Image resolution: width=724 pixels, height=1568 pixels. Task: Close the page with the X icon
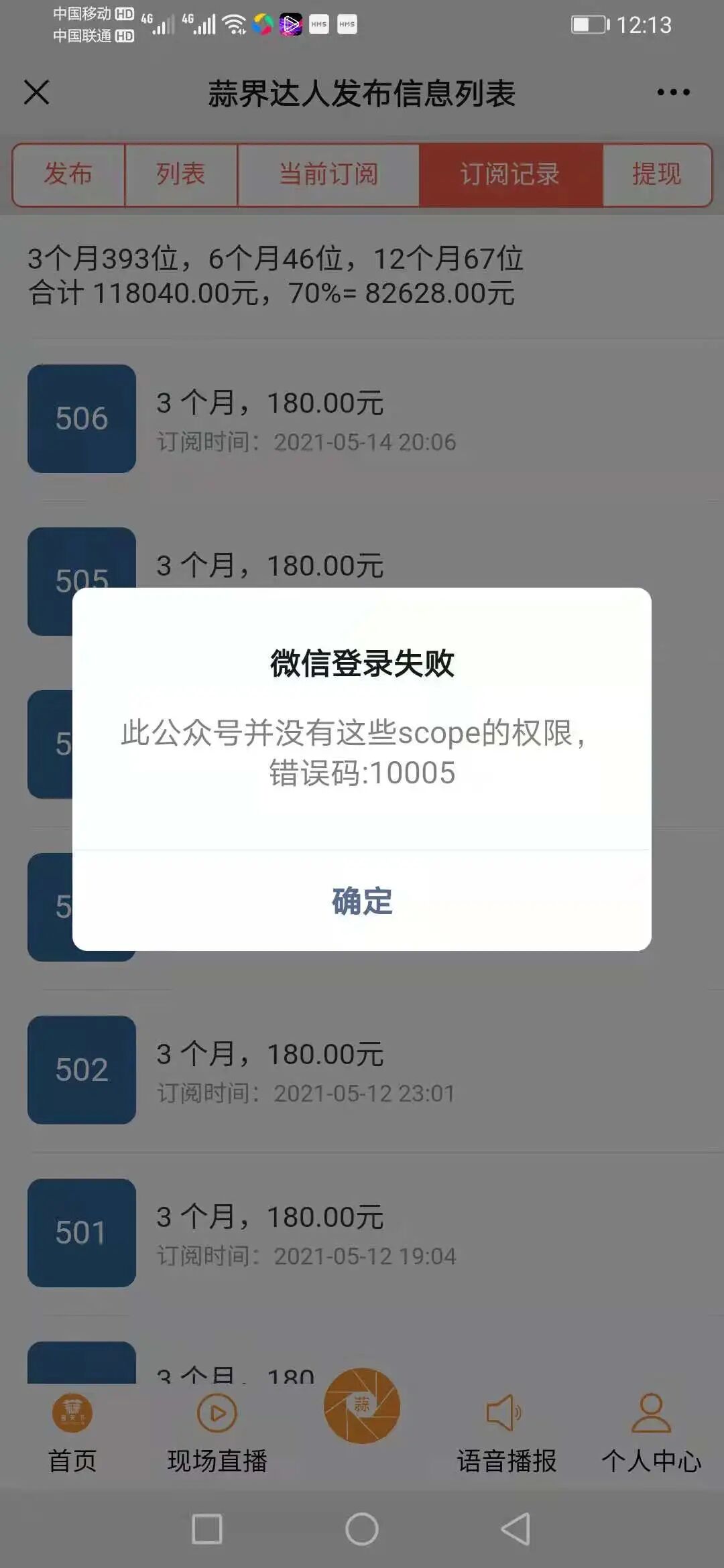pyautogui.click(x=37, y=92)
